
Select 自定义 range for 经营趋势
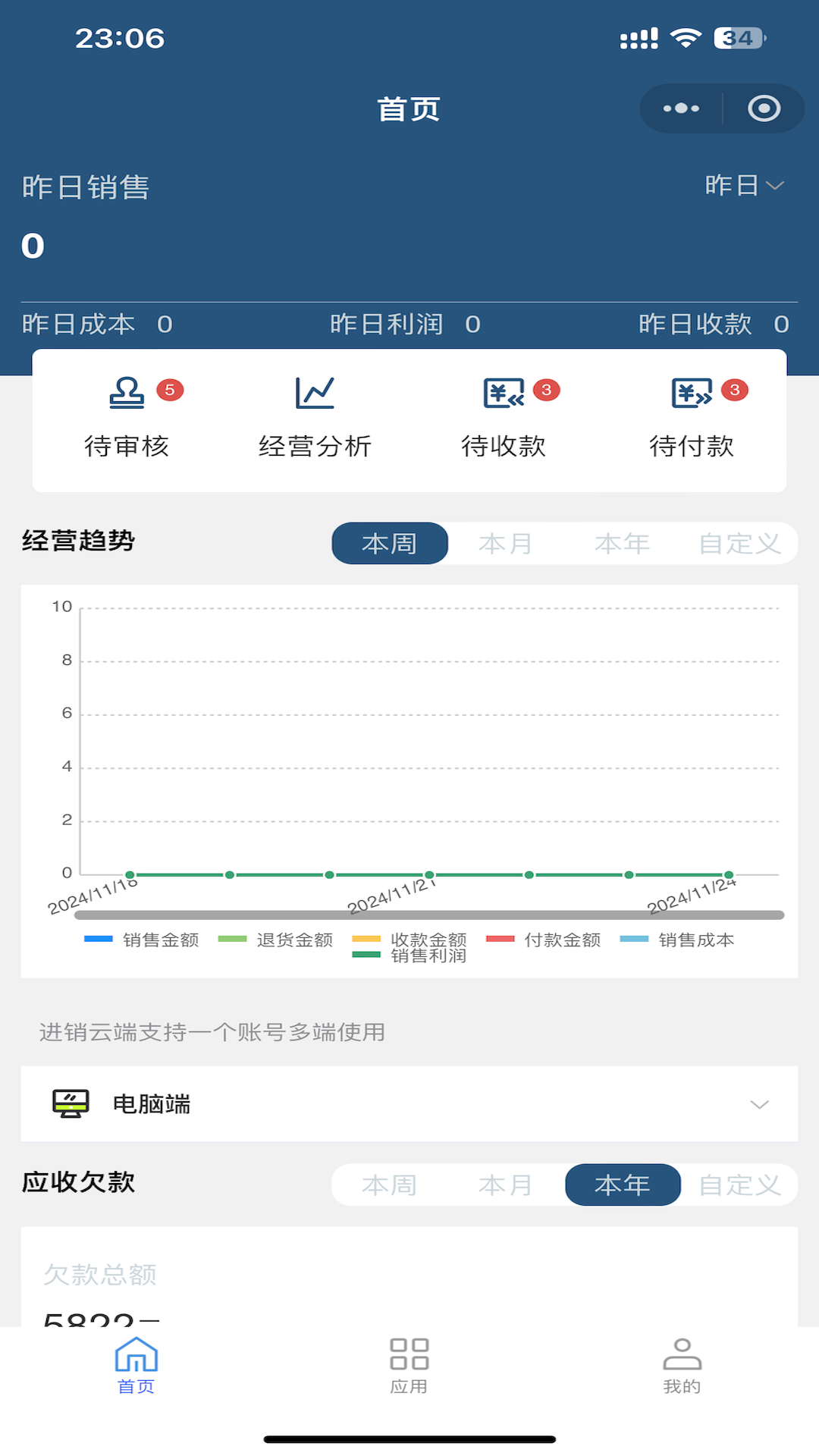pos(739,543)
